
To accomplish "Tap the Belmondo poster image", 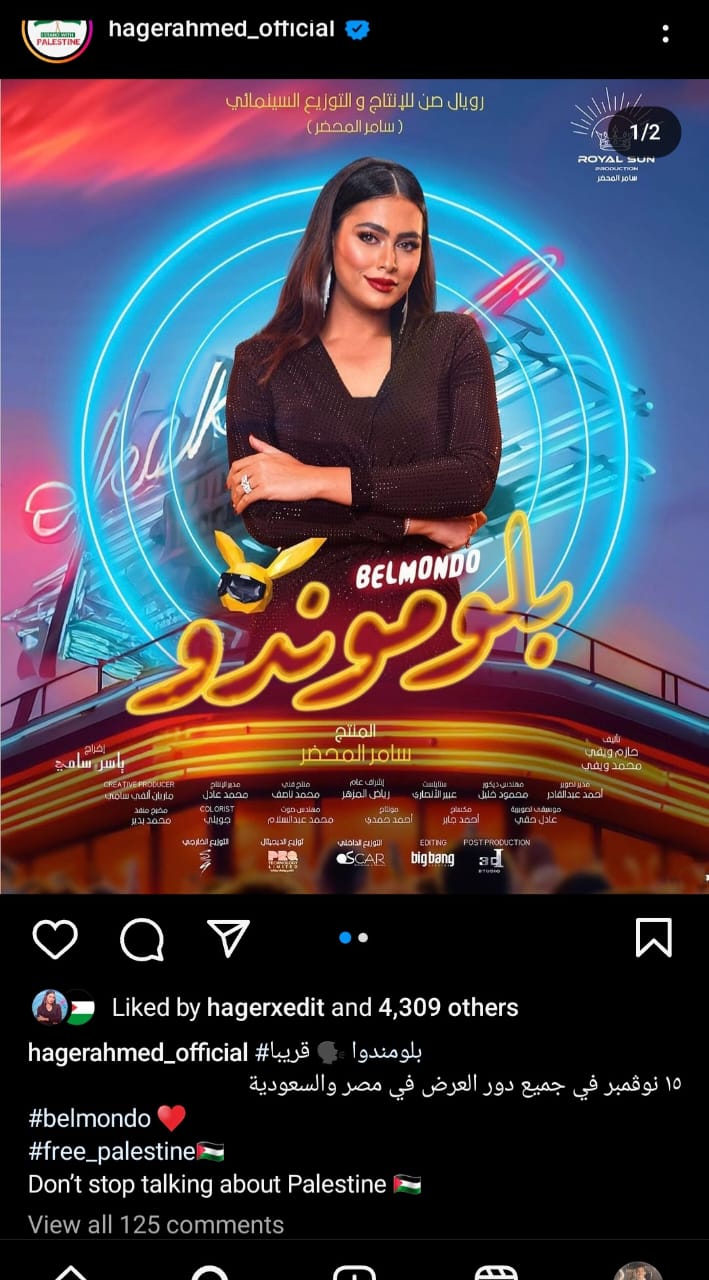I will (x=354, y=486).
